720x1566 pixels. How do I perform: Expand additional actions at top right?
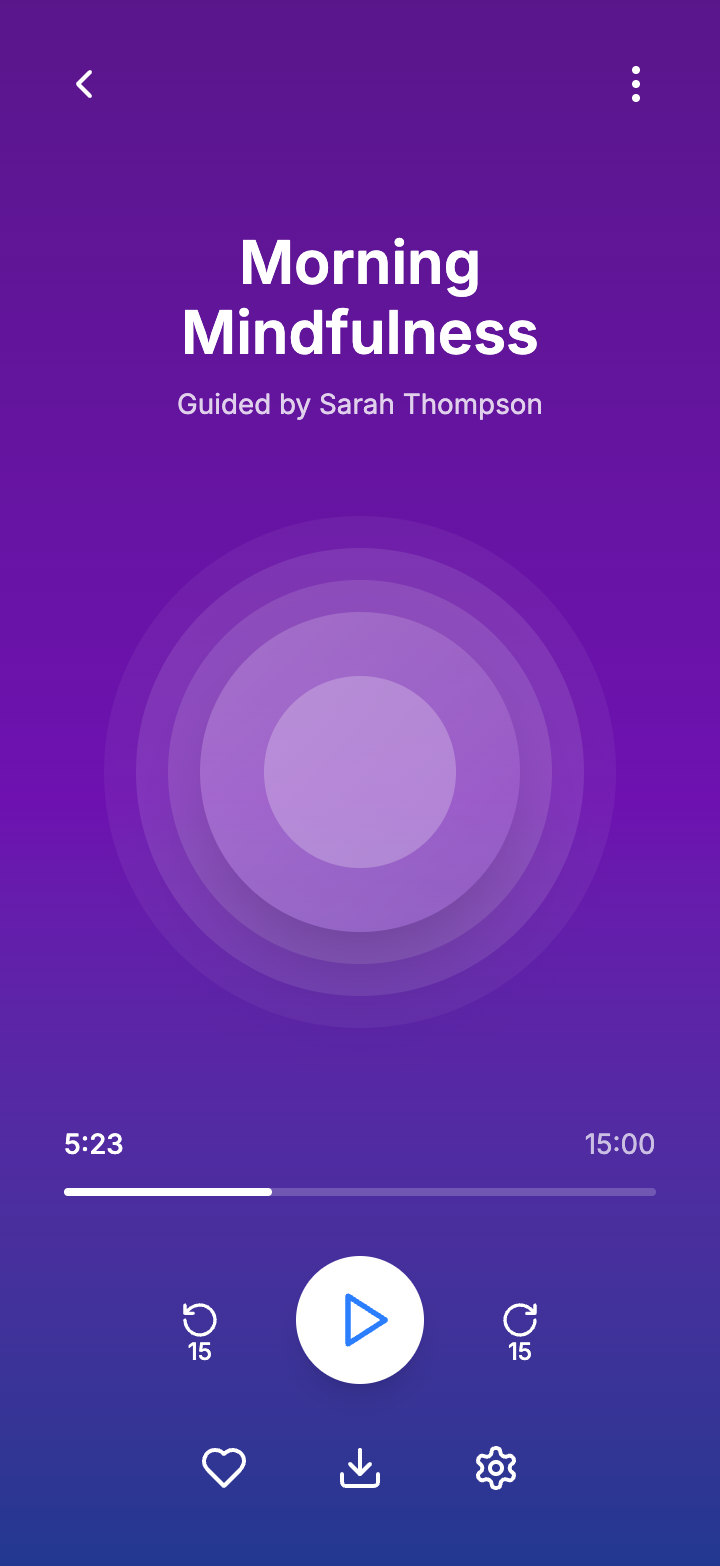pyautogui.click(x=636, y=85)
